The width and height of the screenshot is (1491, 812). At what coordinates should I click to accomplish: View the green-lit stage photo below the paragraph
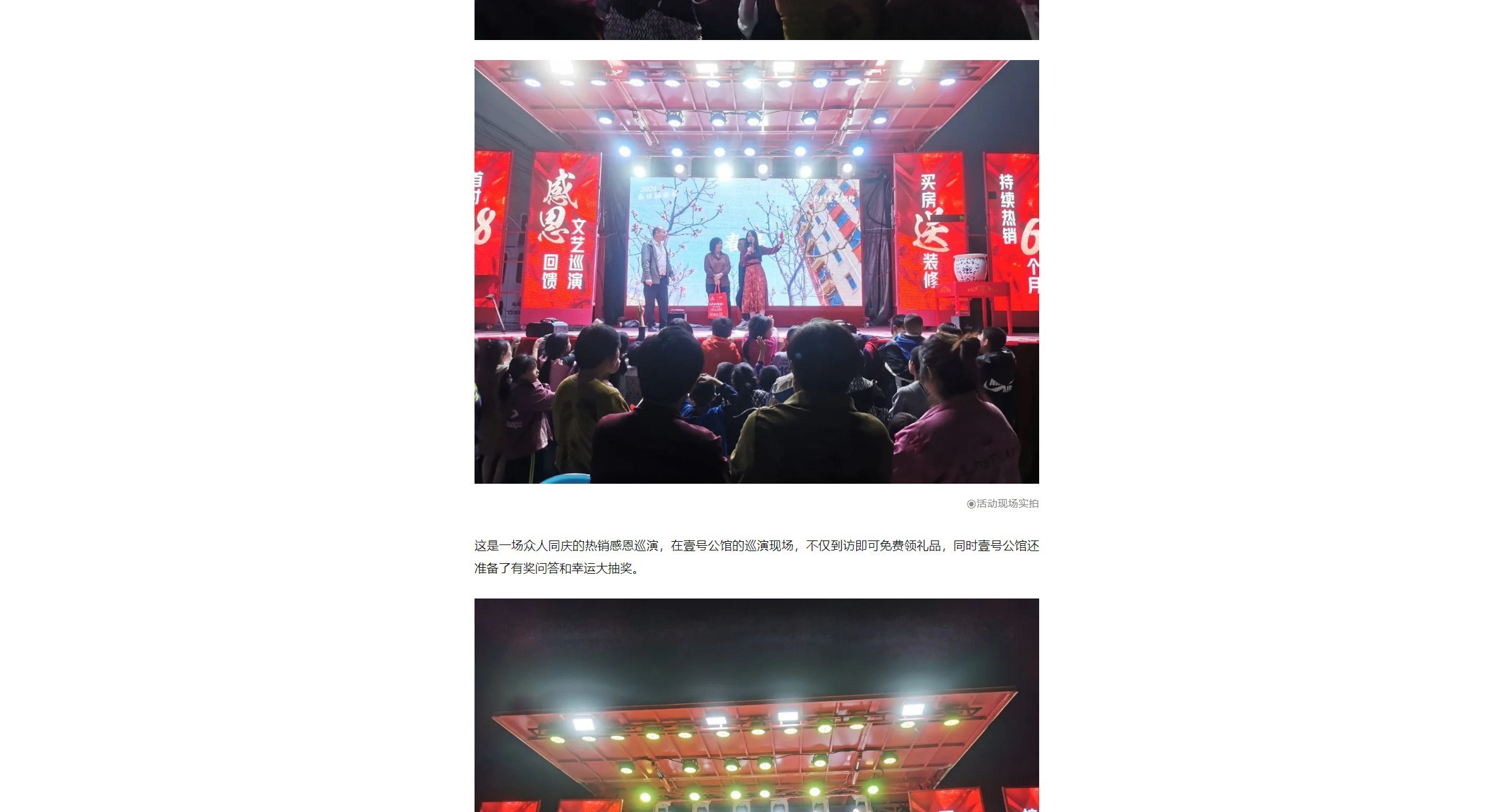click(756, 705)
